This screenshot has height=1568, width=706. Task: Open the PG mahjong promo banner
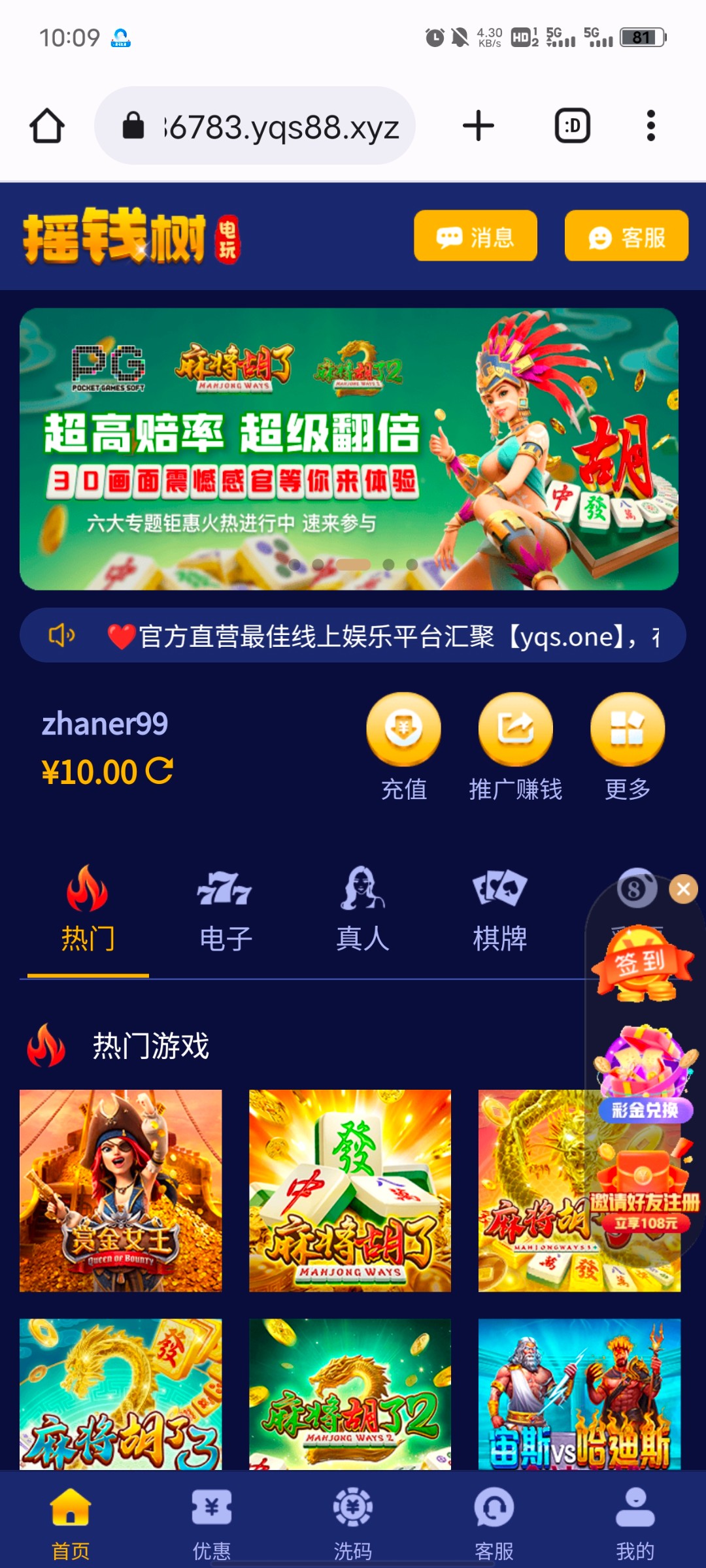tap(348, 449)
